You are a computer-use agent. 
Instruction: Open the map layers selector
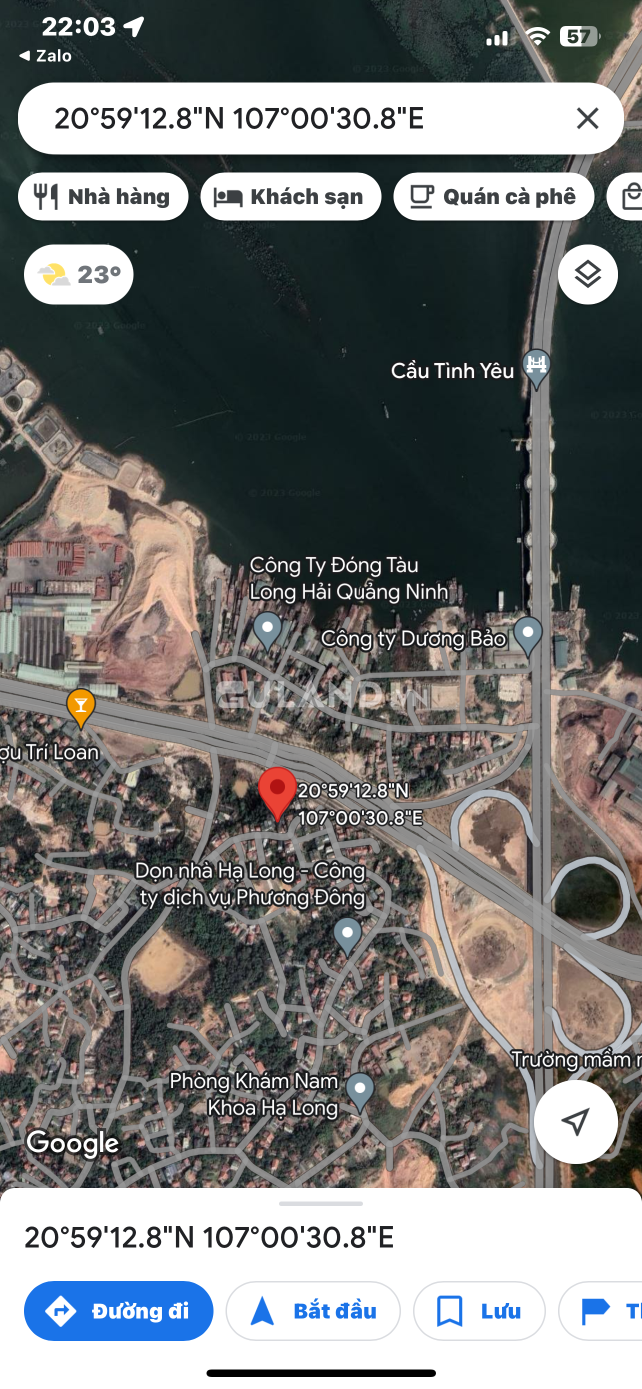click(x=587, y=274)
